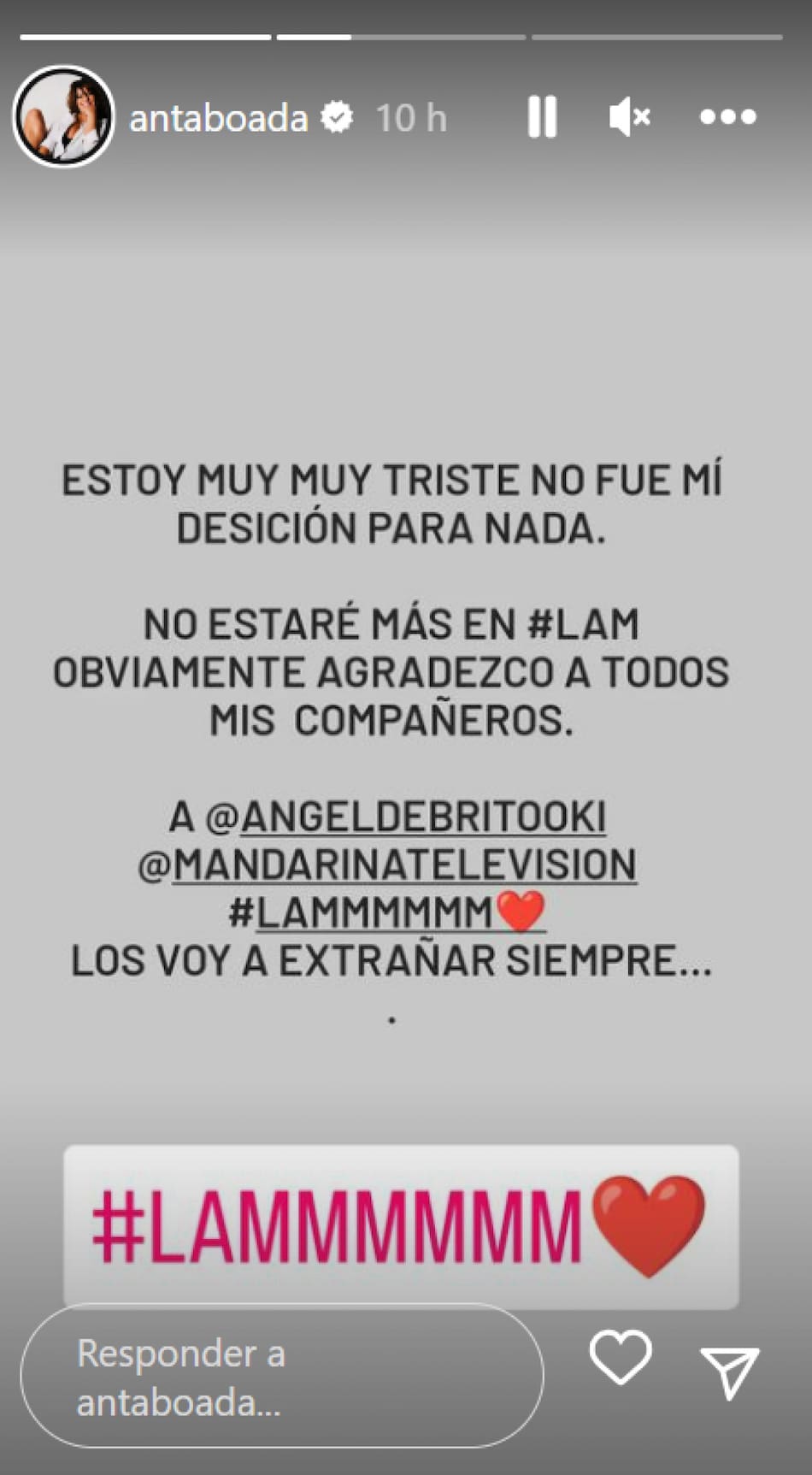Unmute the story audio
The height and width of the screenshot is (1475, 812).
pyautogui.click(x=629, y=116)
